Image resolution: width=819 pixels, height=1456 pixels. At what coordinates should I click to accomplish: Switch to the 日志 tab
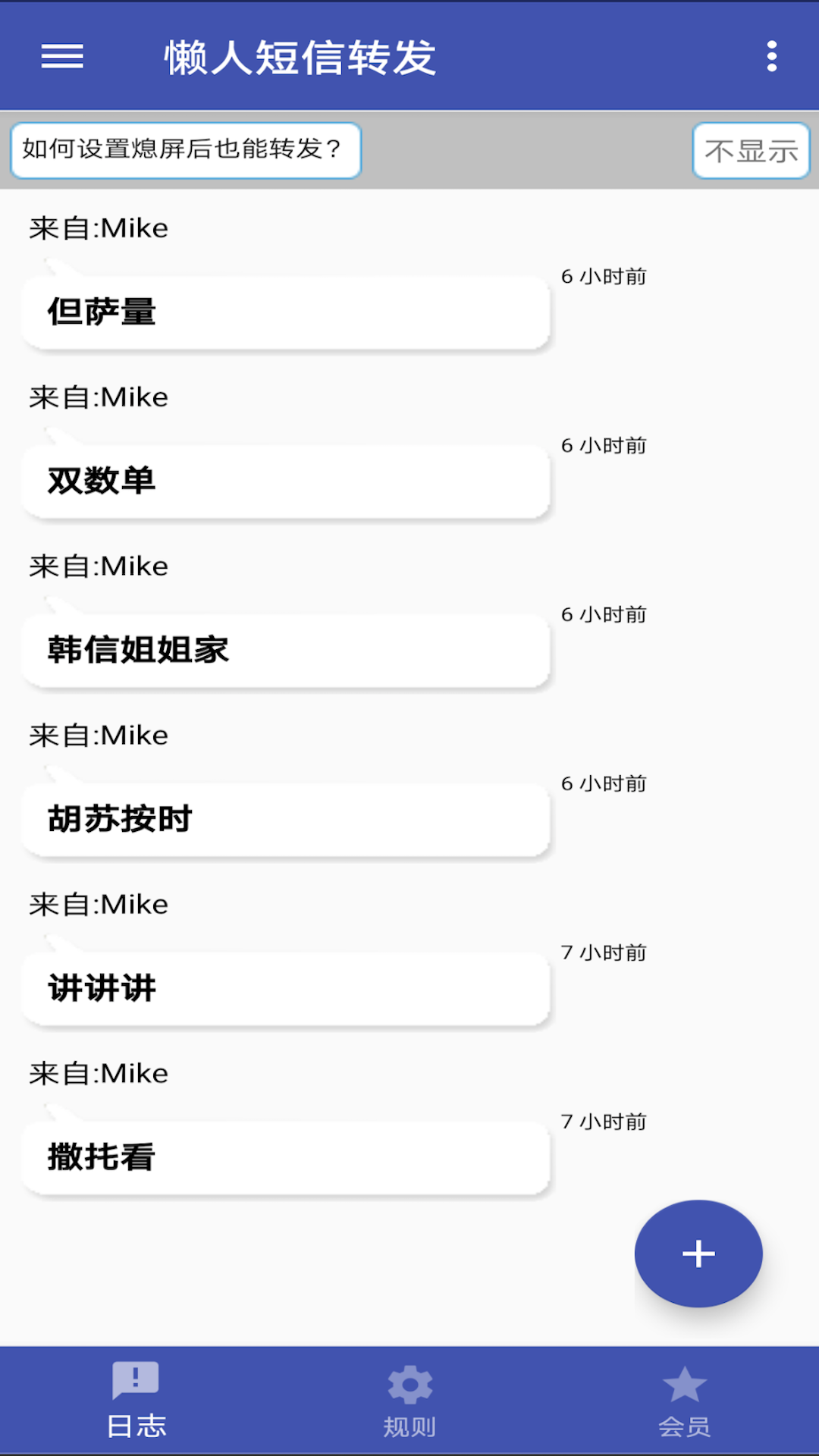pos(136,1401)
